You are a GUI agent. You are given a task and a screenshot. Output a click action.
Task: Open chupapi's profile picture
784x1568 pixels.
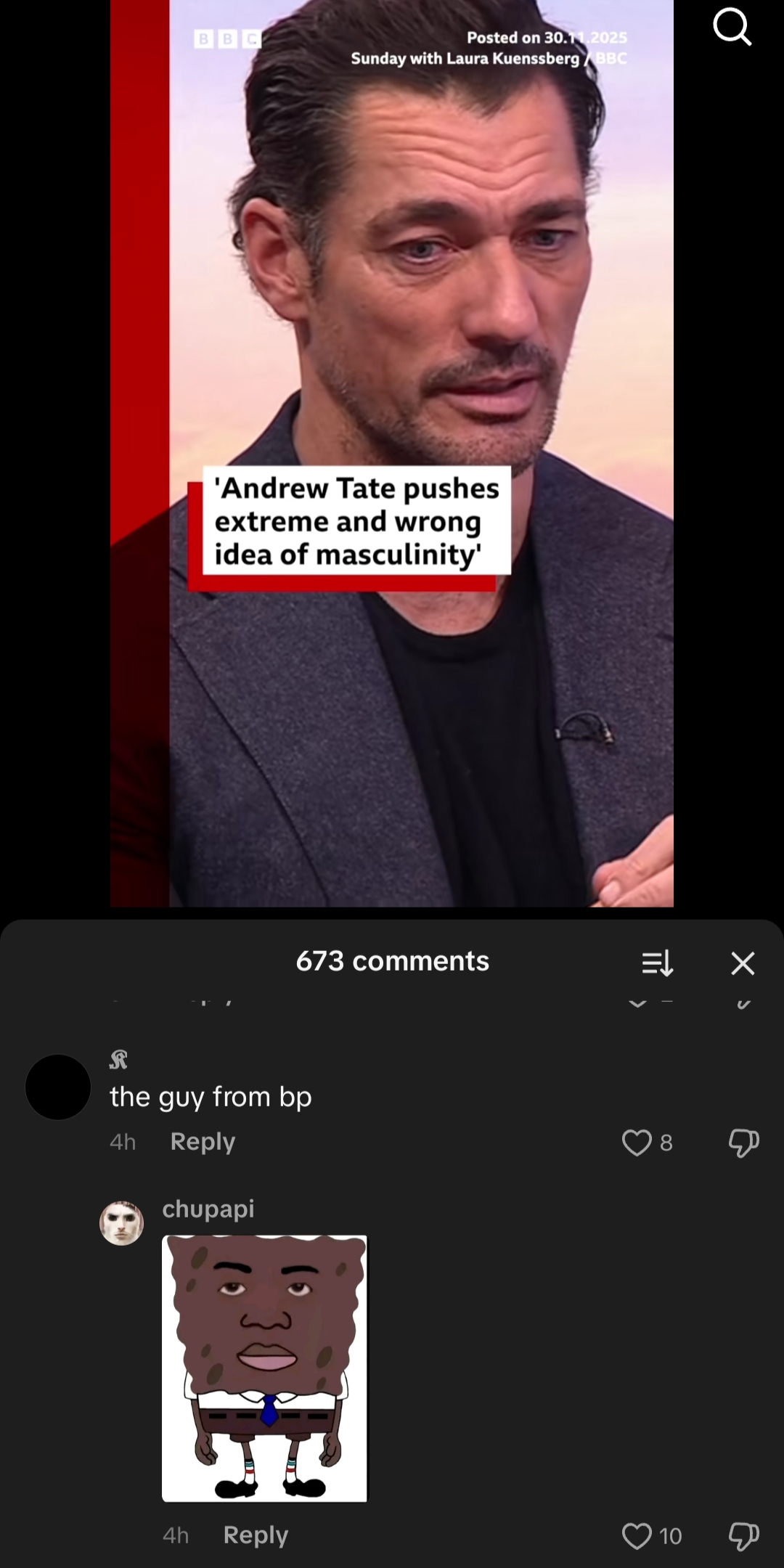point(121,1223)
